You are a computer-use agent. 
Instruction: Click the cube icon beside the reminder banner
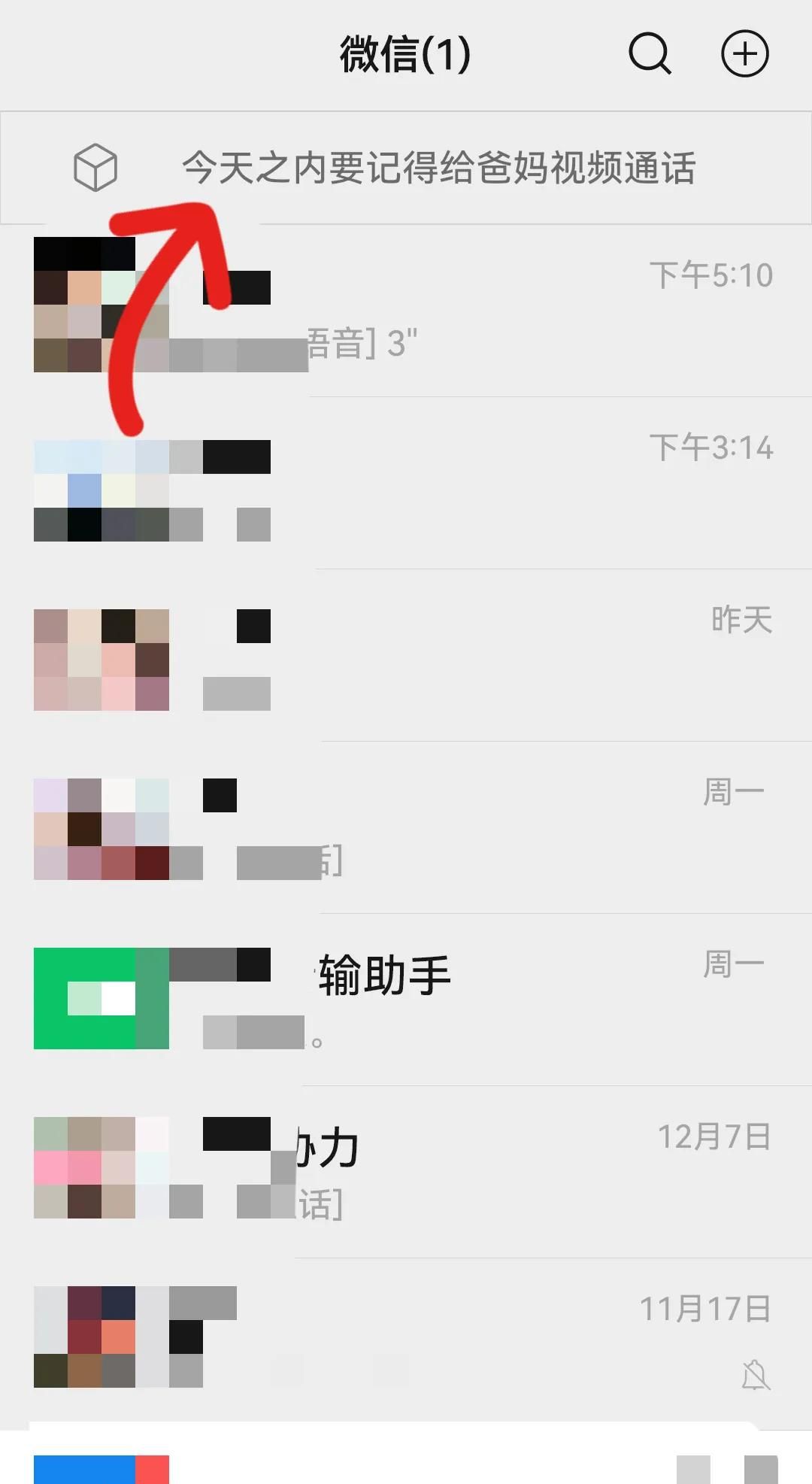(95, 168)
